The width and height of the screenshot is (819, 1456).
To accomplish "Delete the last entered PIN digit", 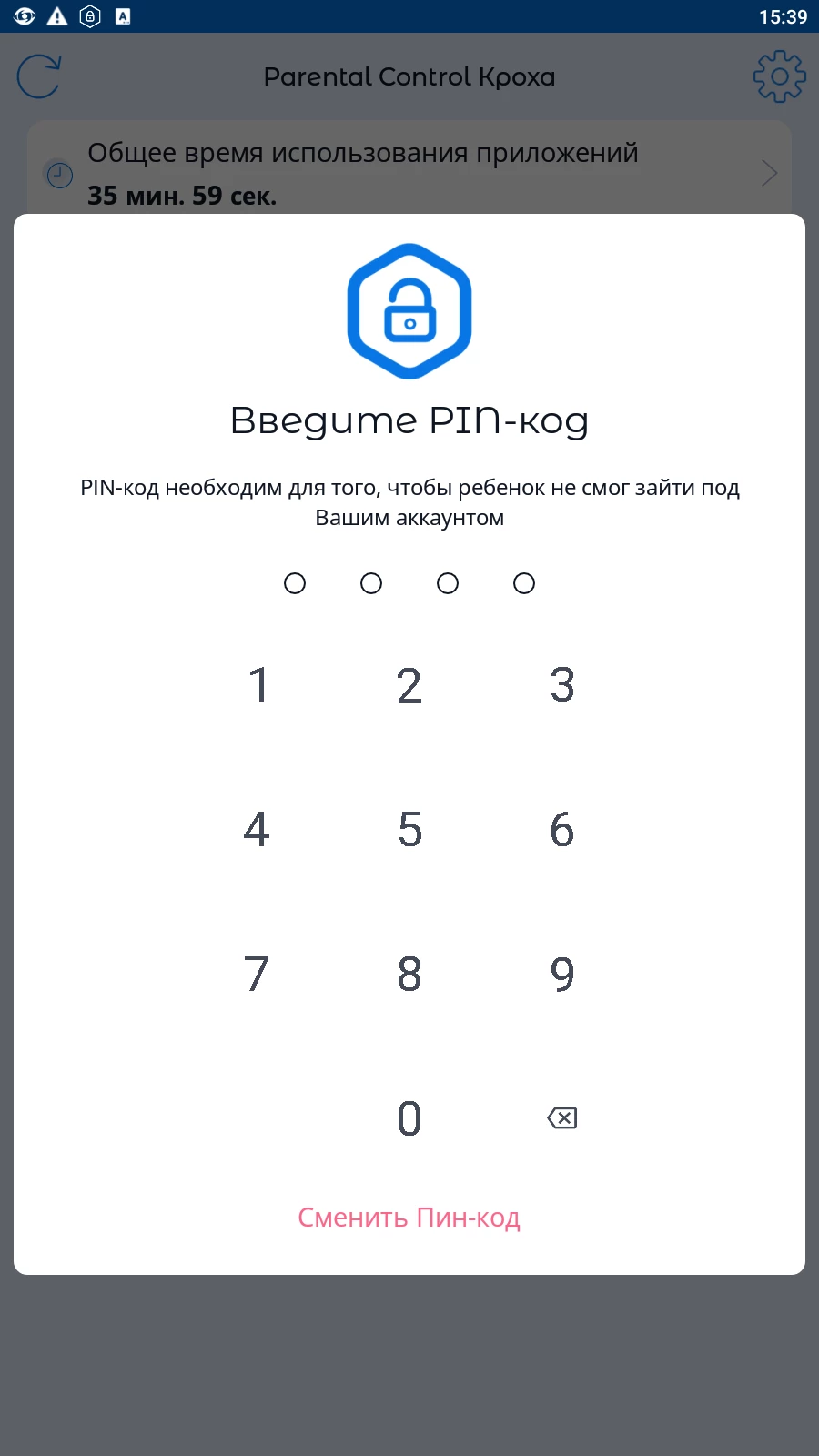I will click(561, 1118).
